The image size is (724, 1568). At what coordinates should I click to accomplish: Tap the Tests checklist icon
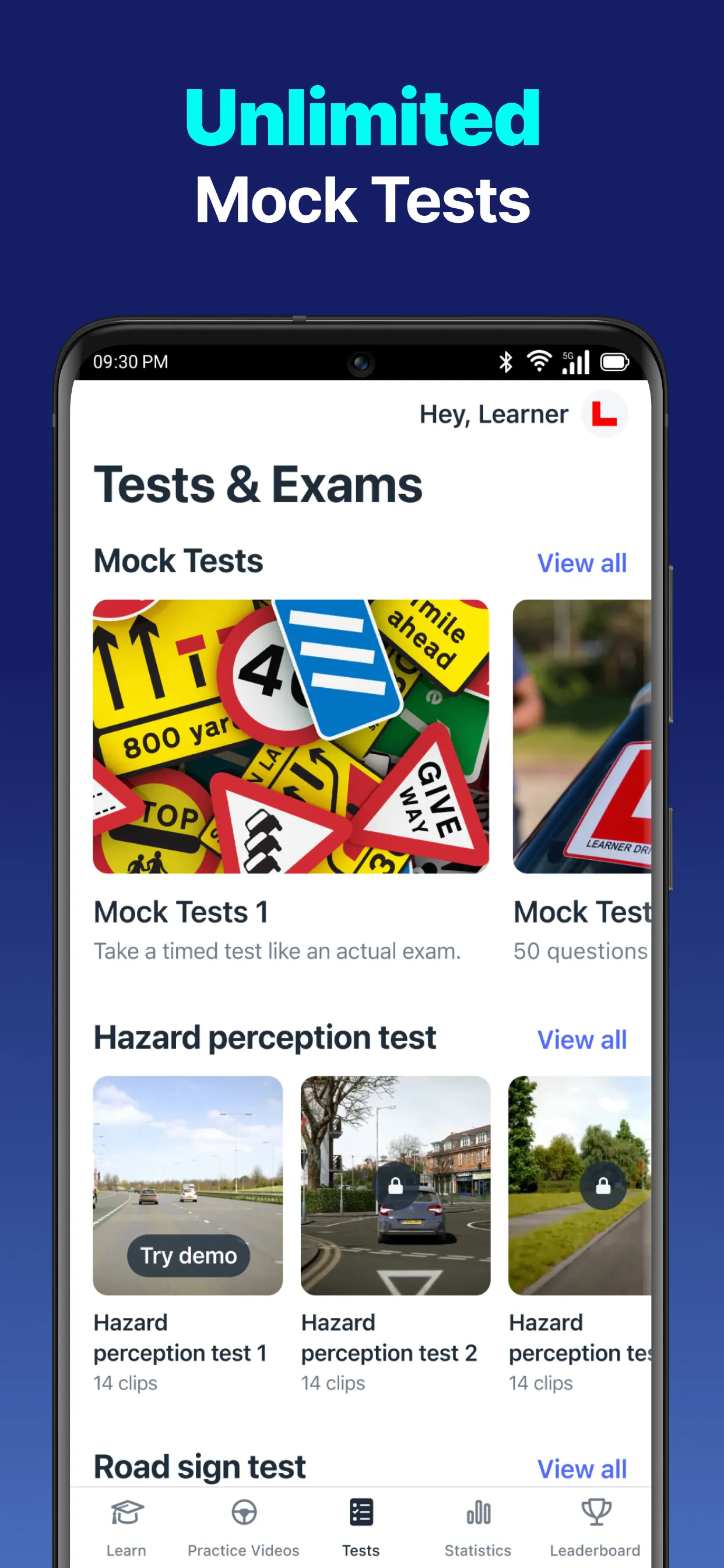click(360, 1513)
